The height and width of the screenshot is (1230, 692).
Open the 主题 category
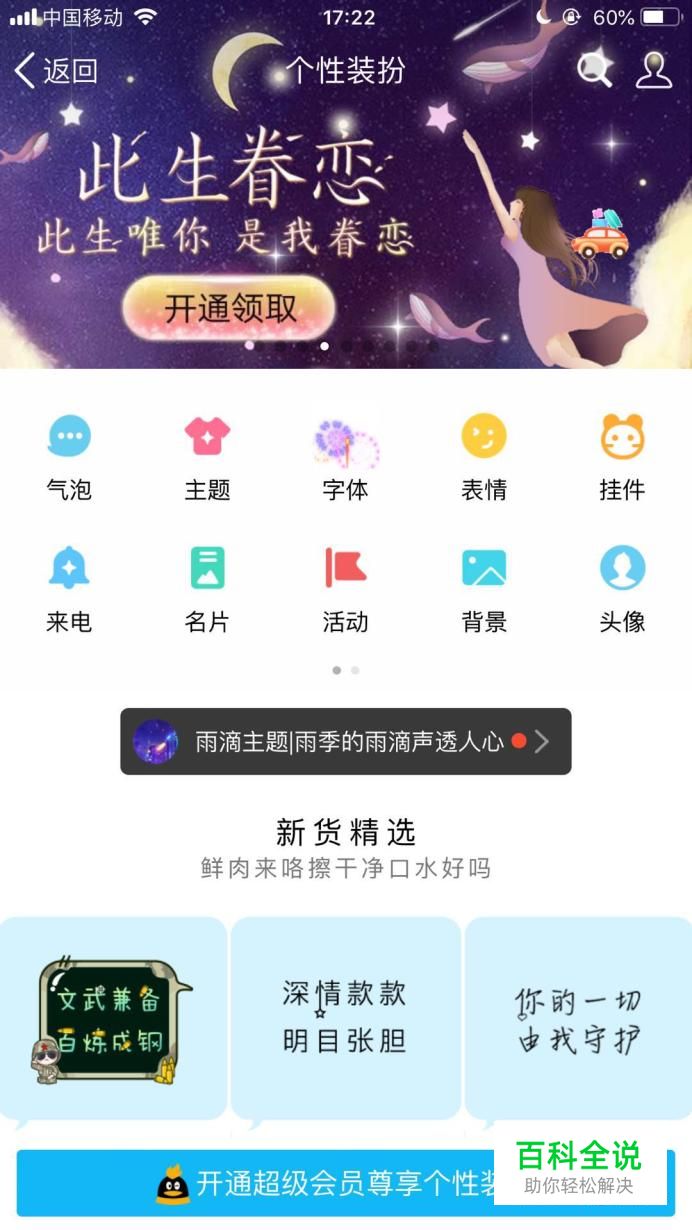click(207, 457)
